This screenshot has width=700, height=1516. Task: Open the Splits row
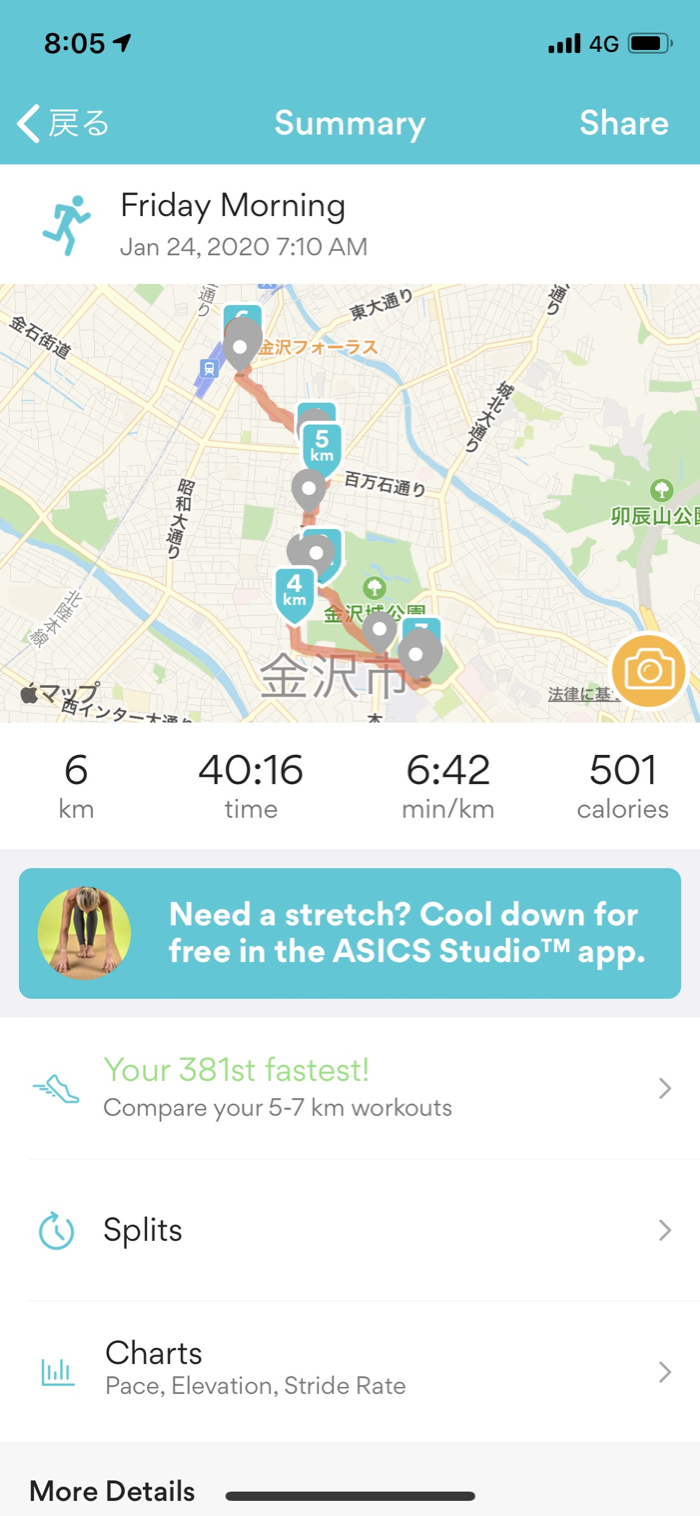click(x=350, y=1230)
